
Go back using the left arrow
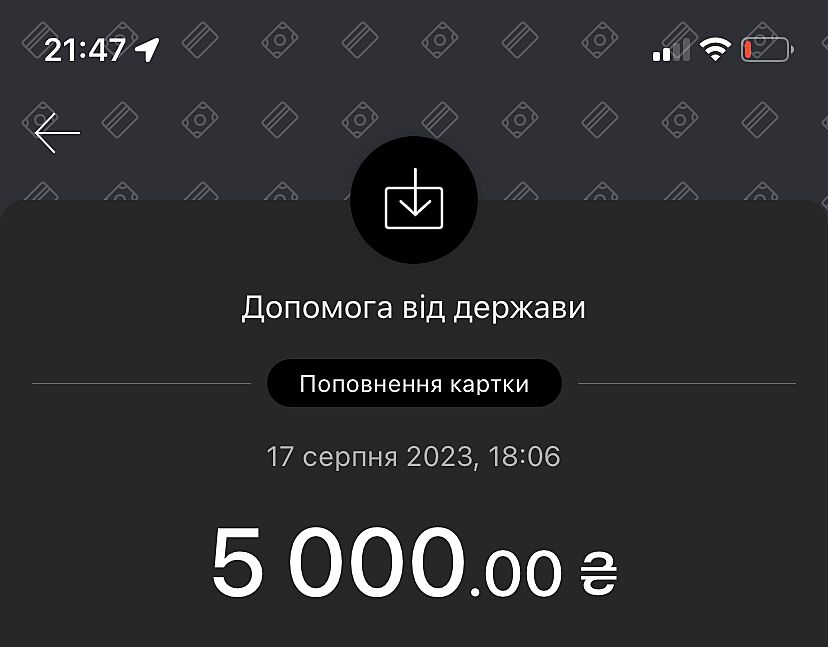pyautogui.click(x=57, y=133)
